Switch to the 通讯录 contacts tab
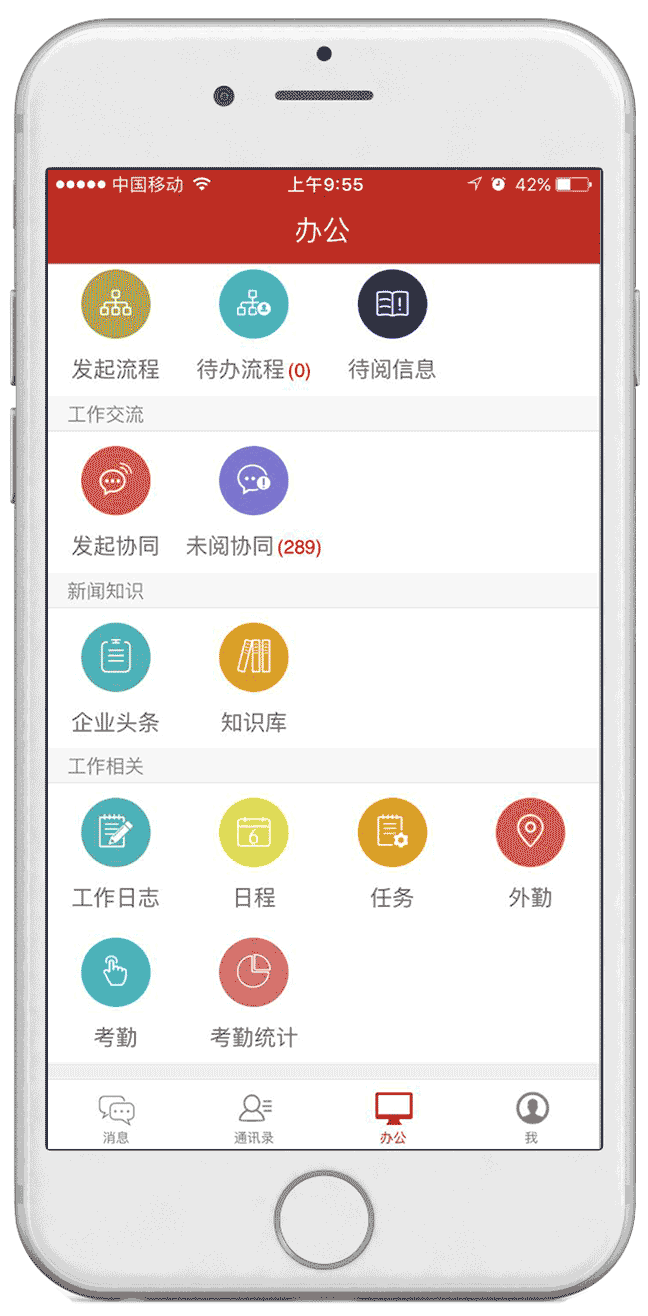This screenshot has height=1316, width=648. pyautogui.click(x=254, y=1117)
